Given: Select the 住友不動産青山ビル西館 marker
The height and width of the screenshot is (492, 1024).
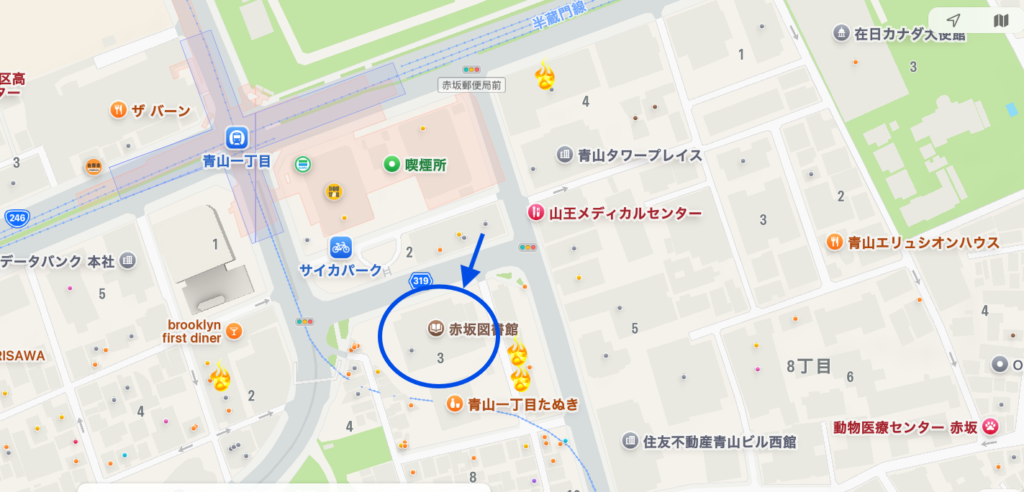Looking at the screenshot, I should pyautogui.click(x=631, y=440).
